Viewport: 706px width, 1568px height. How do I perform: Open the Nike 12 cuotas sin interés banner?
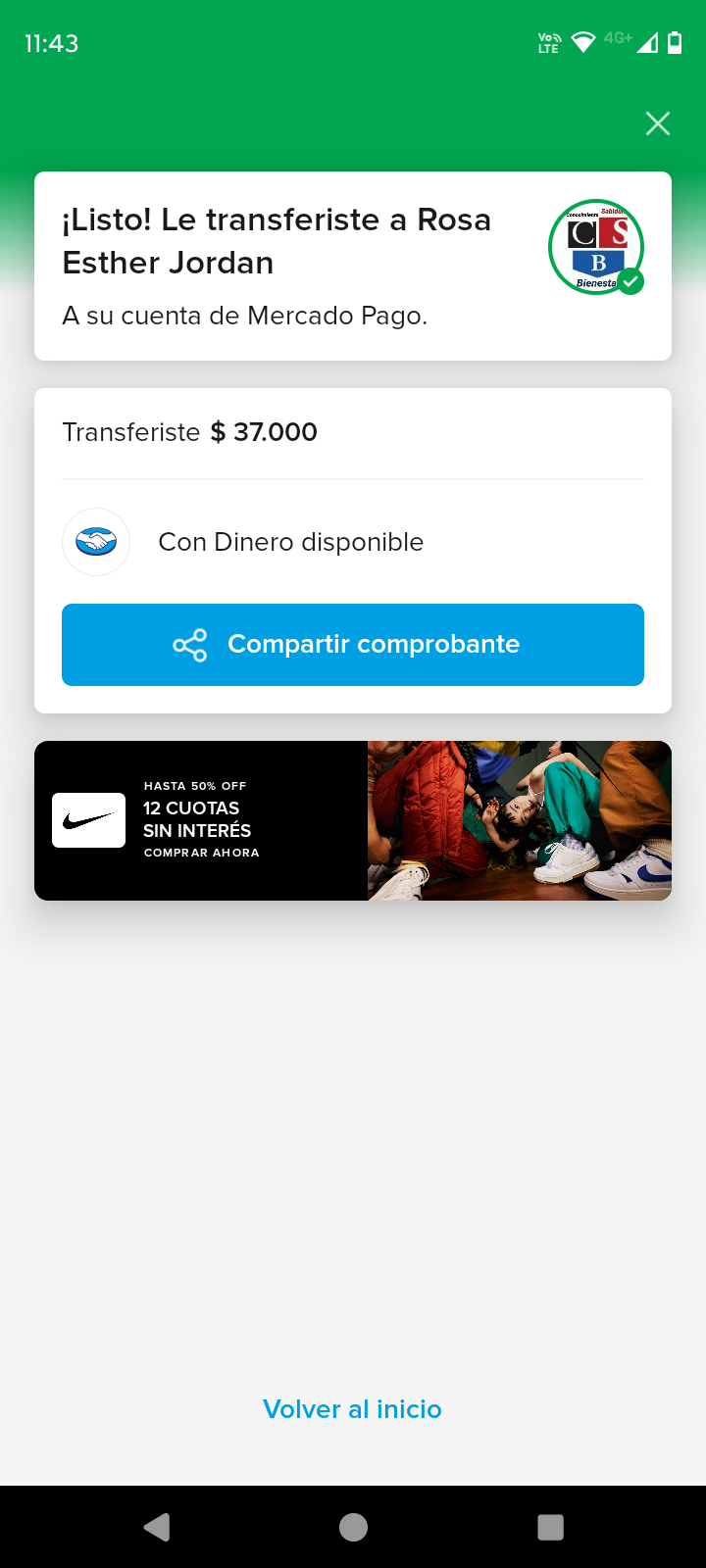click(x=353, y=820)
